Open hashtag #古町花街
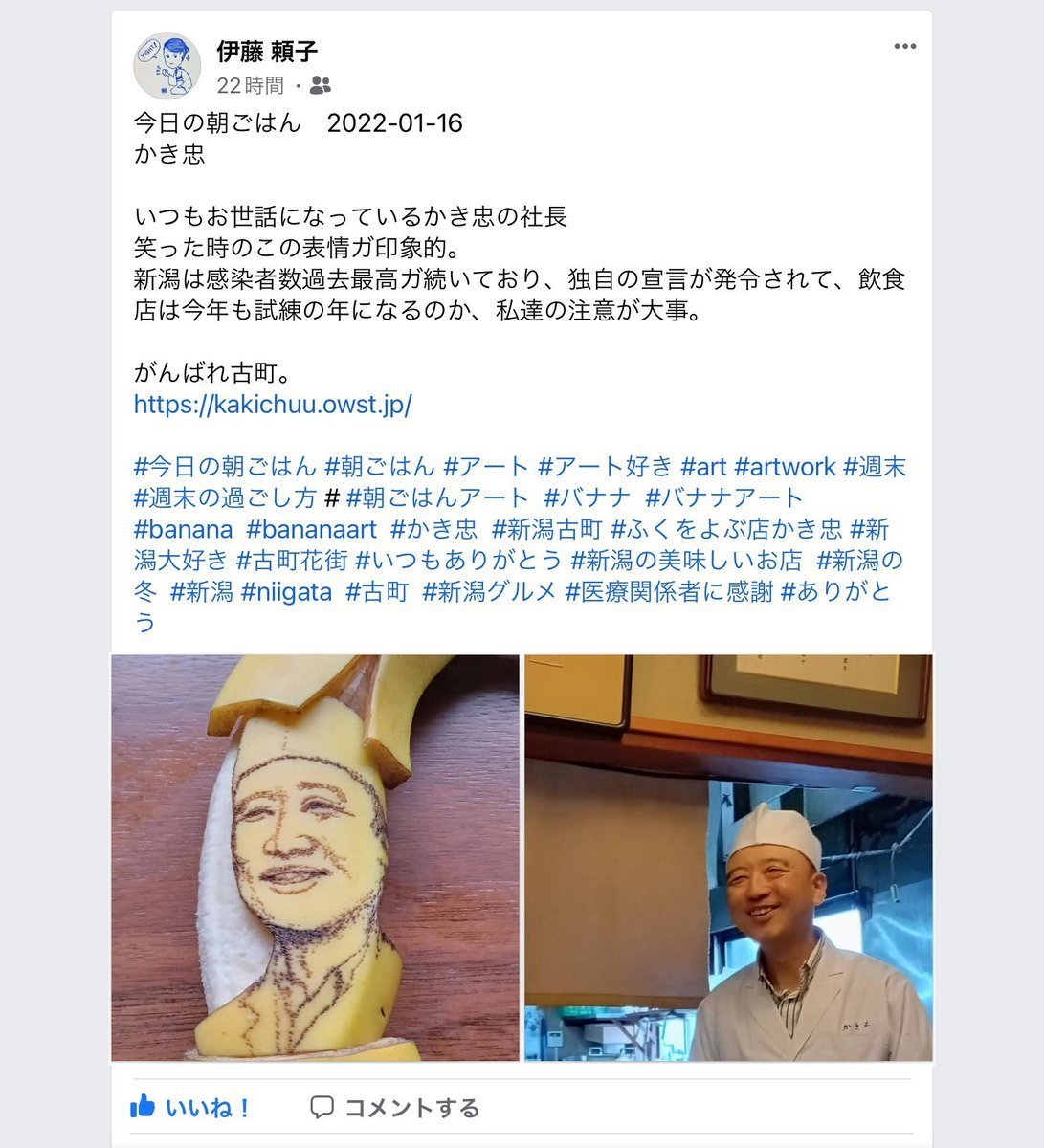This screenshot has width=1044, height=1148. [x=292, y=561]
